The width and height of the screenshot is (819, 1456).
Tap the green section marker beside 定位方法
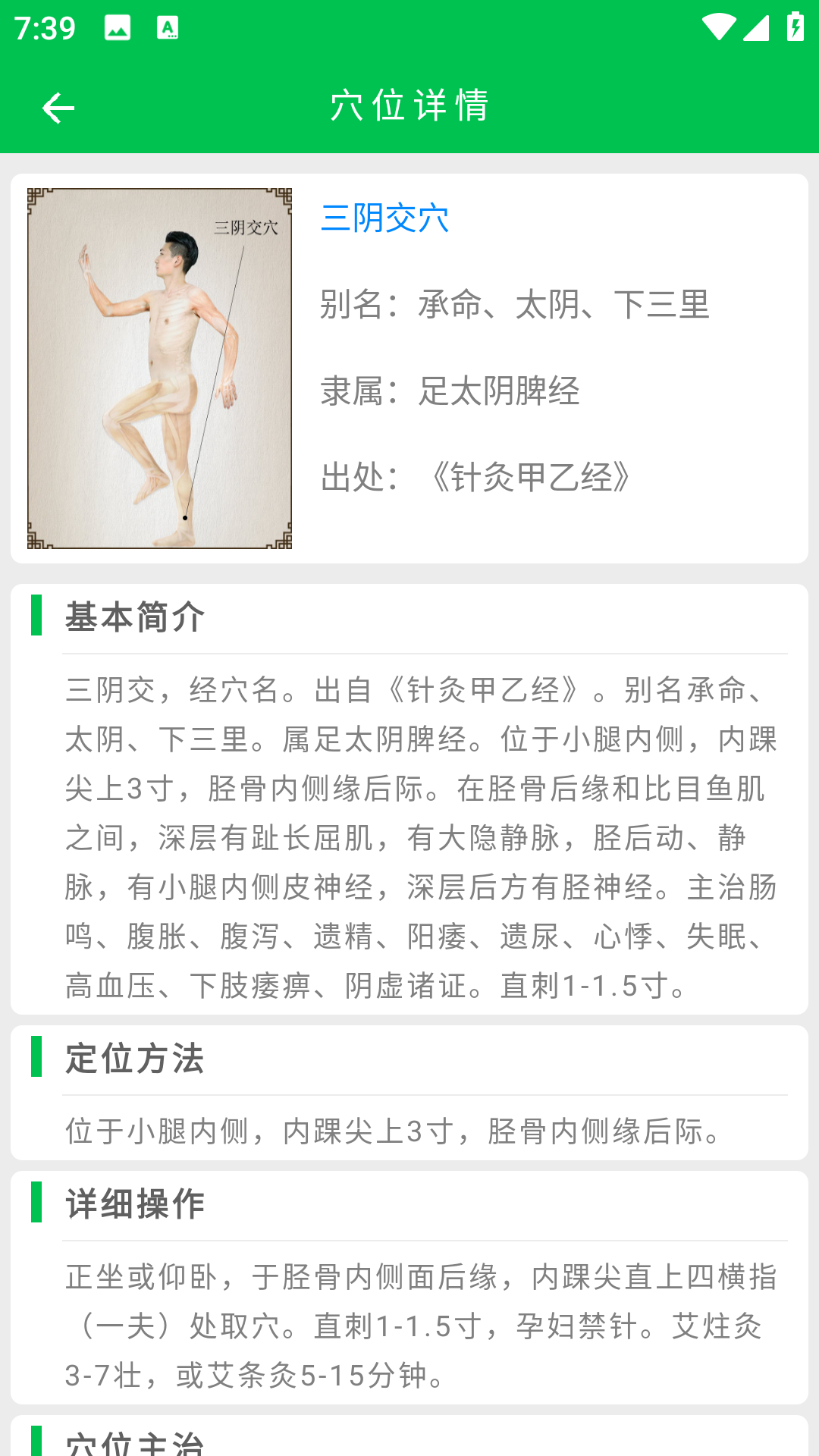pyautogui.click(x=36, y=1061)
